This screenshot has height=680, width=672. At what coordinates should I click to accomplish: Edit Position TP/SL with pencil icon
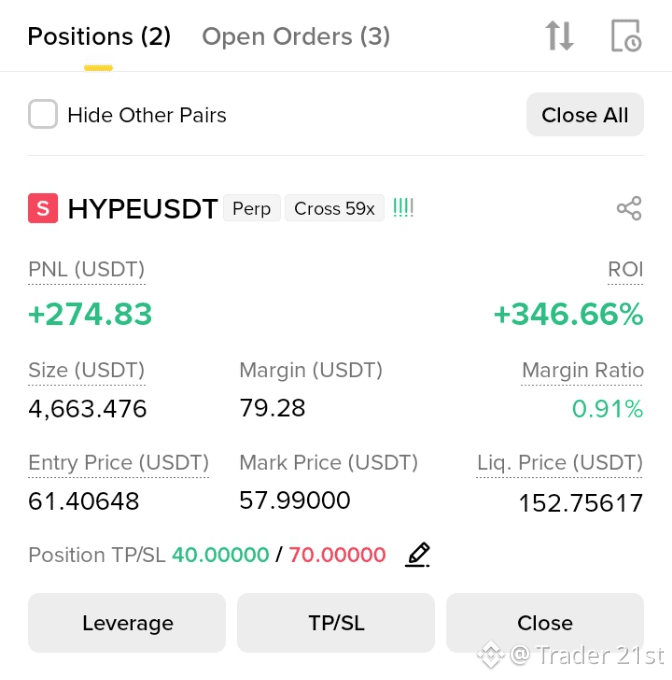[418, 555]
